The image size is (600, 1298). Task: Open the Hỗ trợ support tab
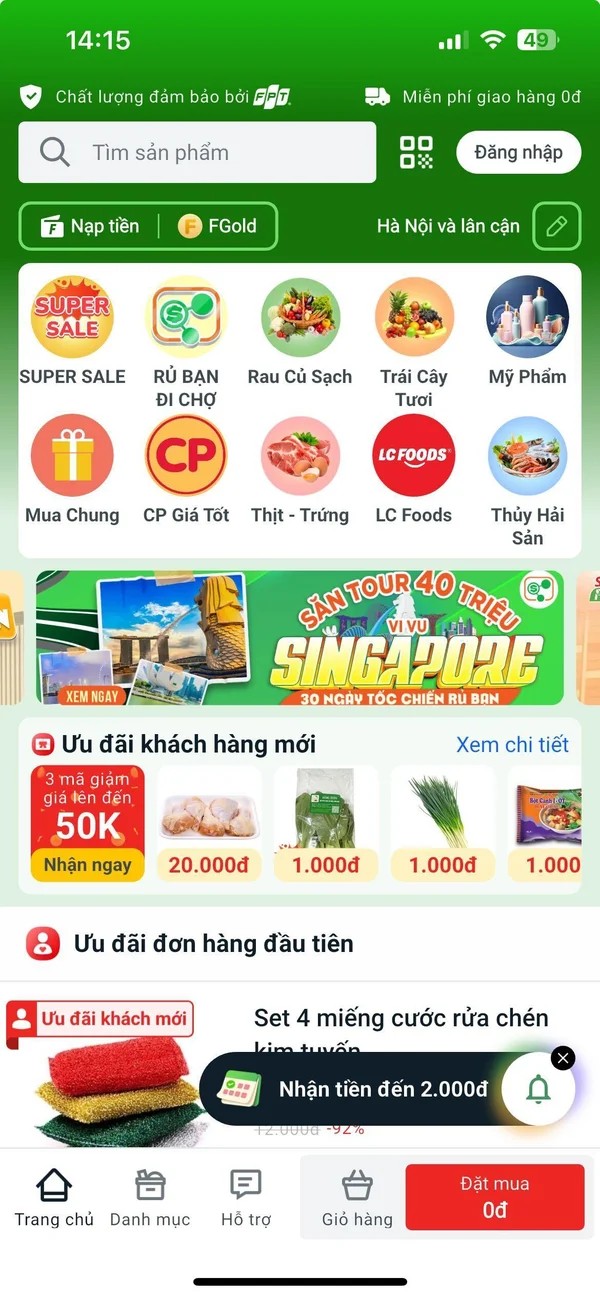click(245, 1198)
